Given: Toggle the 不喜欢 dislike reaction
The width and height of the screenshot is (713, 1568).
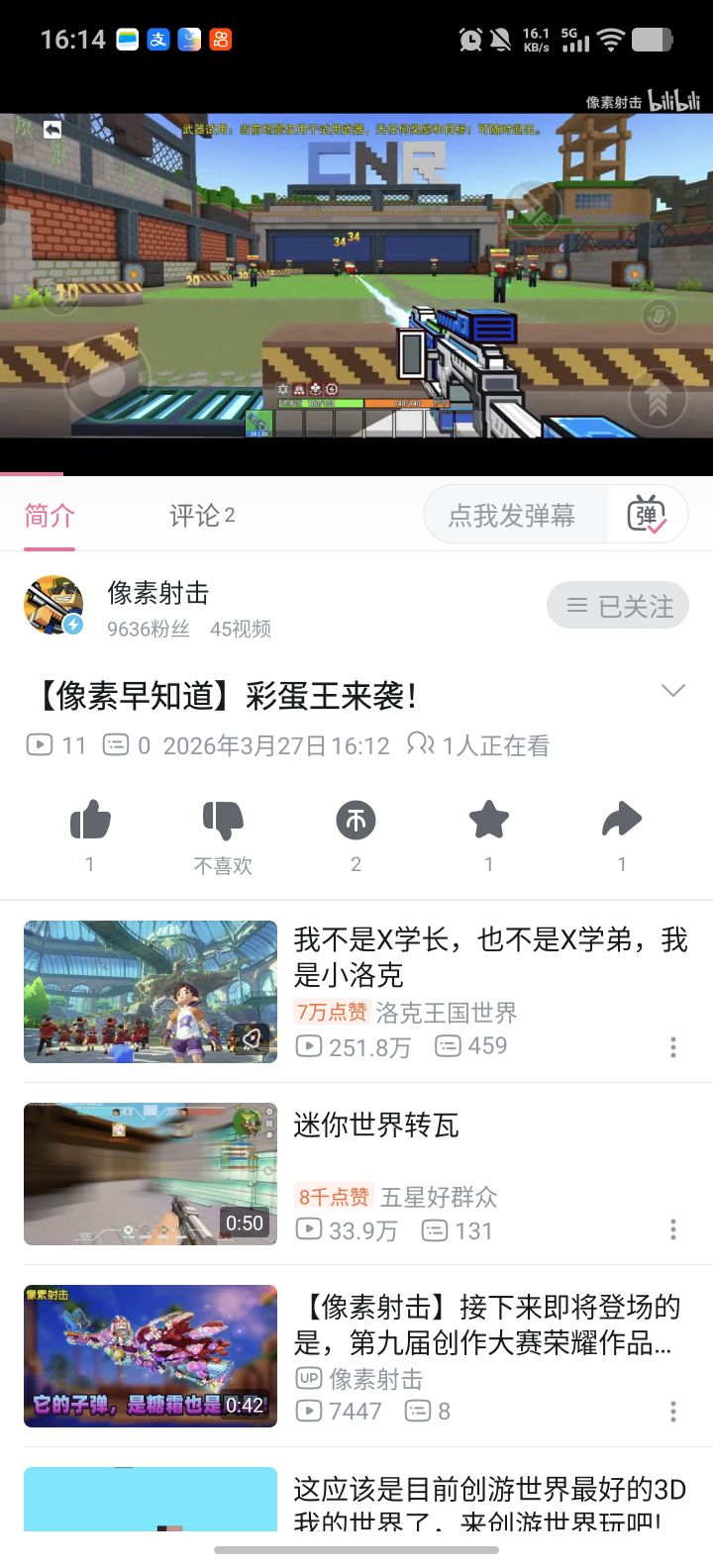Looking at the screenshot, I should click(223, 822).
